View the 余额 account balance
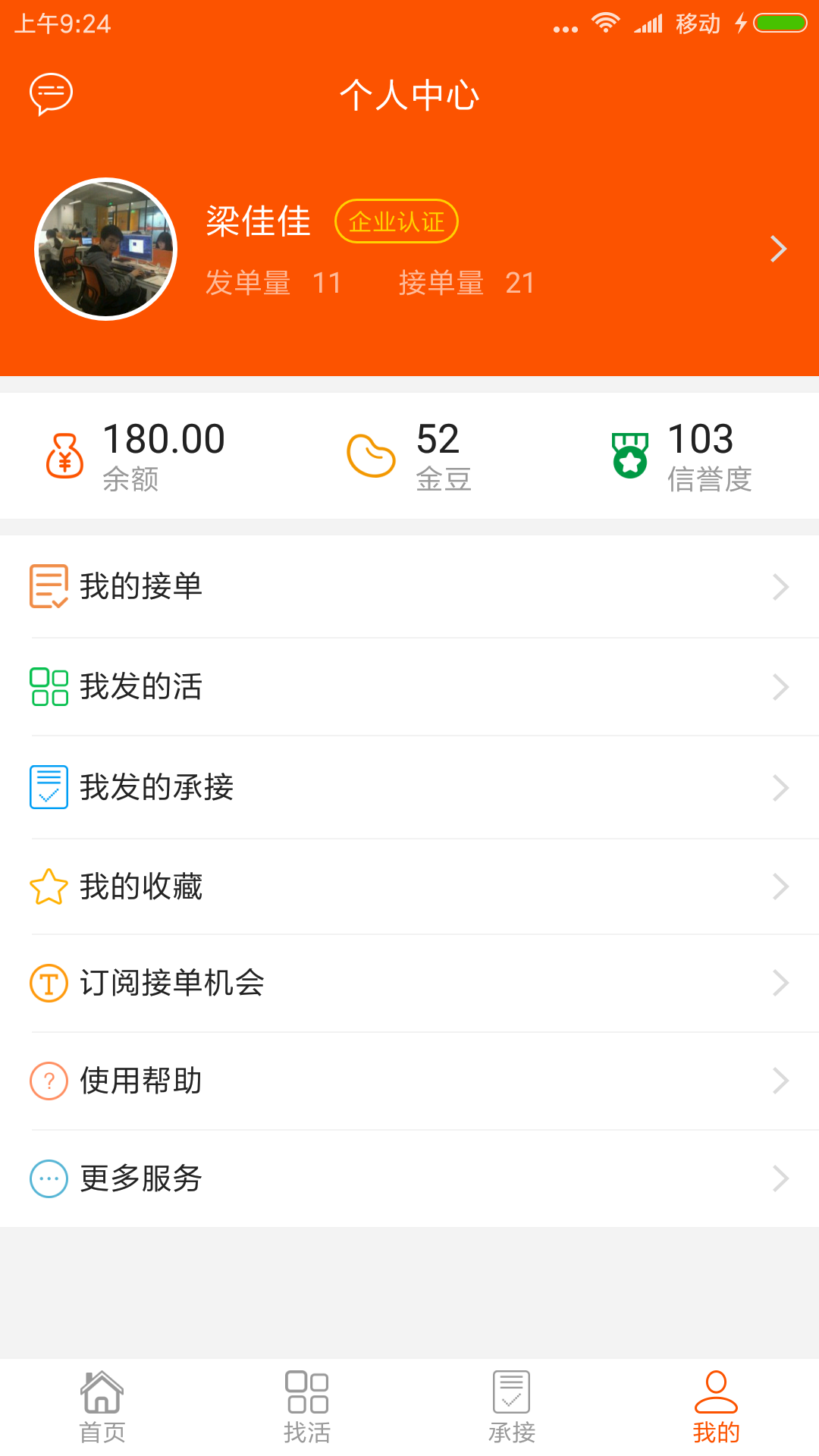819x1456 pixels. pos(136,457)
